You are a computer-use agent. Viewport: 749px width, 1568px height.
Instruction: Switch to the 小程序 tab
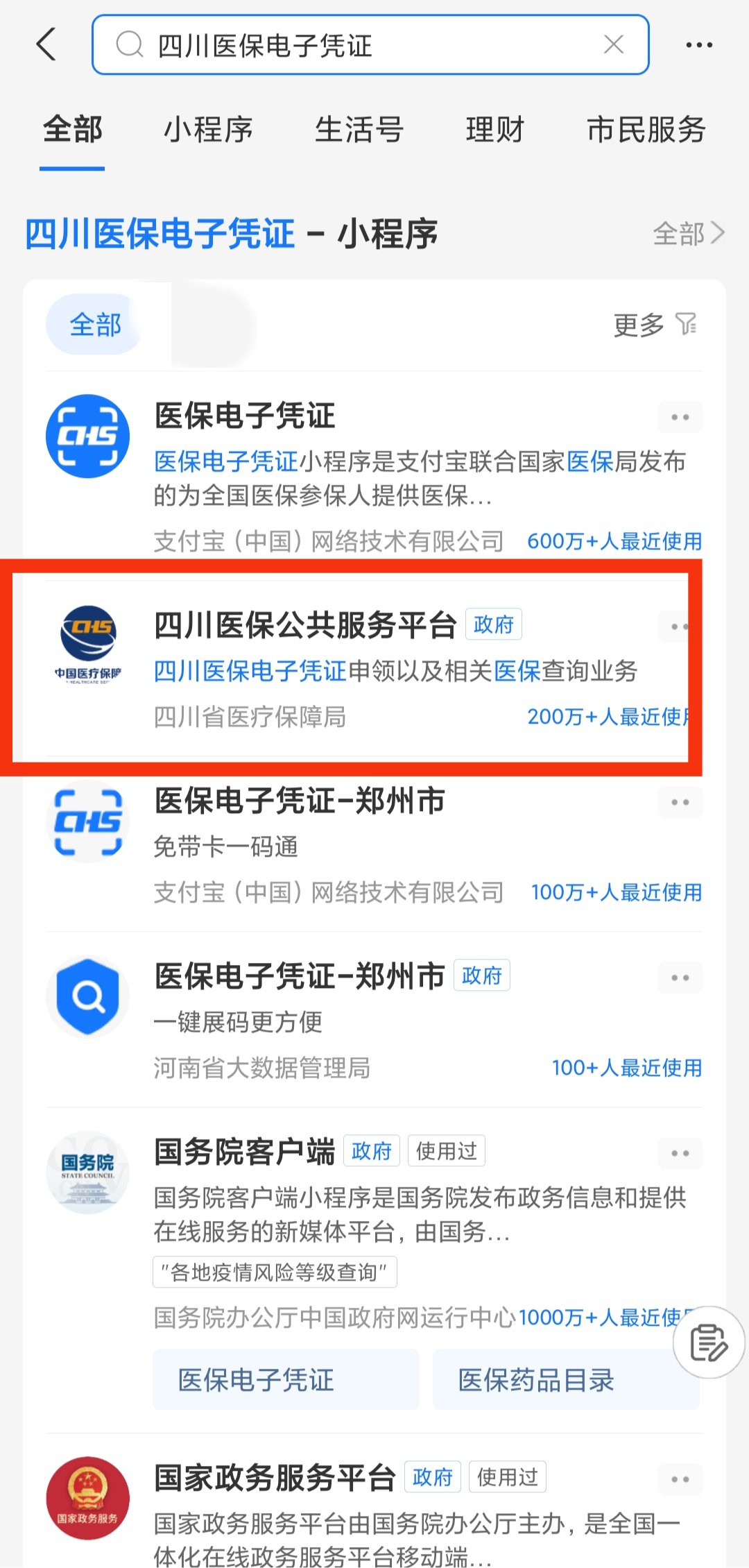[208, 130]
